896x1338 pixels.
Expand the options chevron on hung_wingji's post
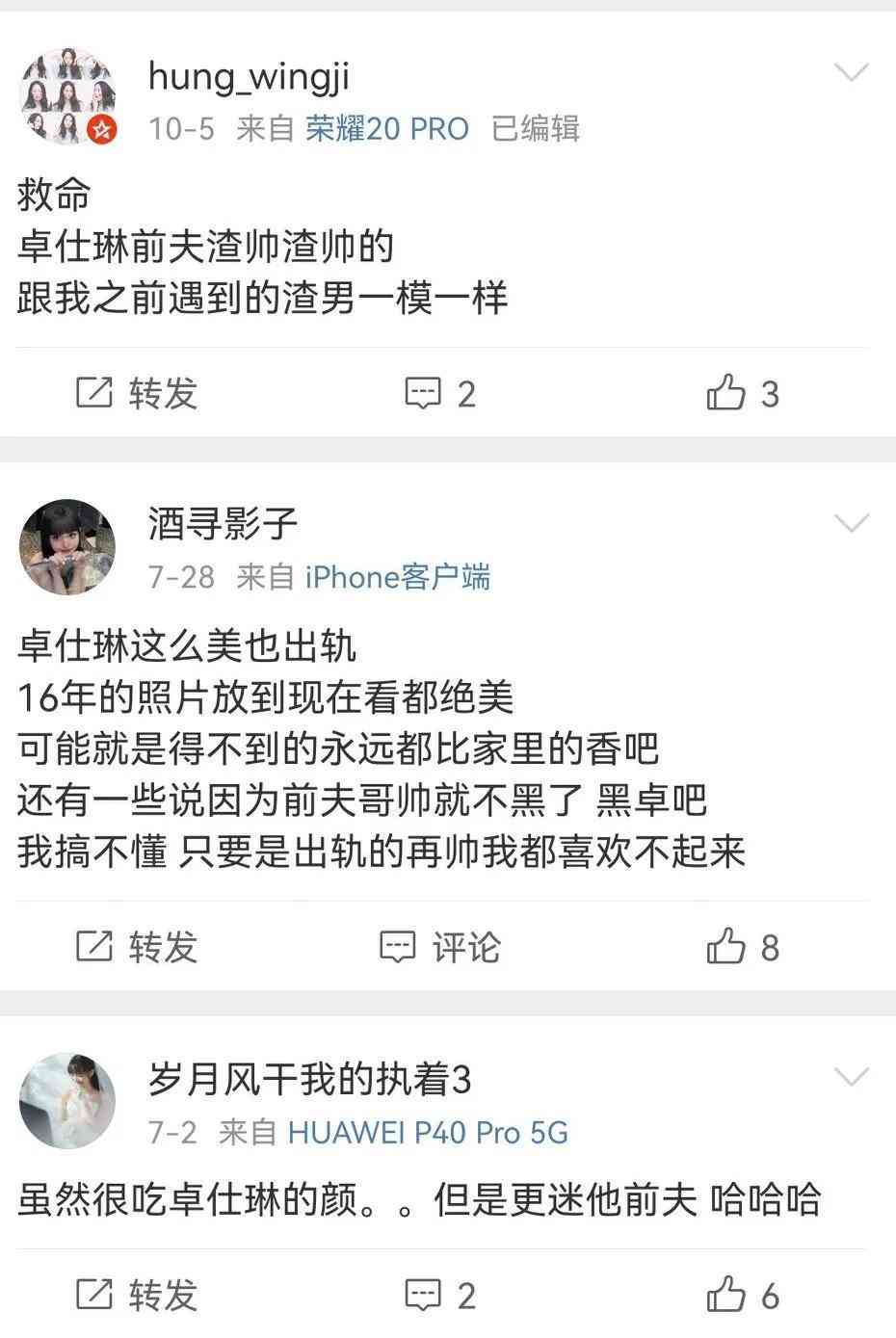pos(851,73)
